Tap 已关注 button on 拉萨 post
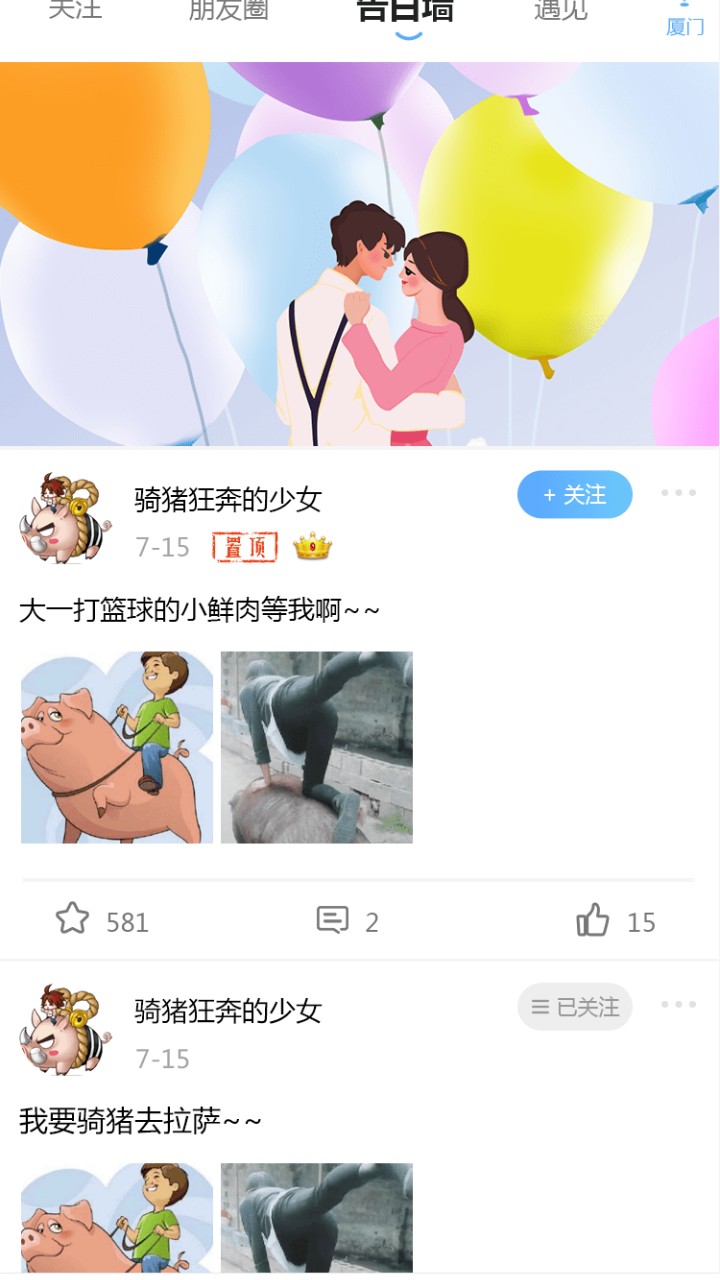This screenshot has height=1280, width=720. pyautogui.click(x=574, y=1007)
